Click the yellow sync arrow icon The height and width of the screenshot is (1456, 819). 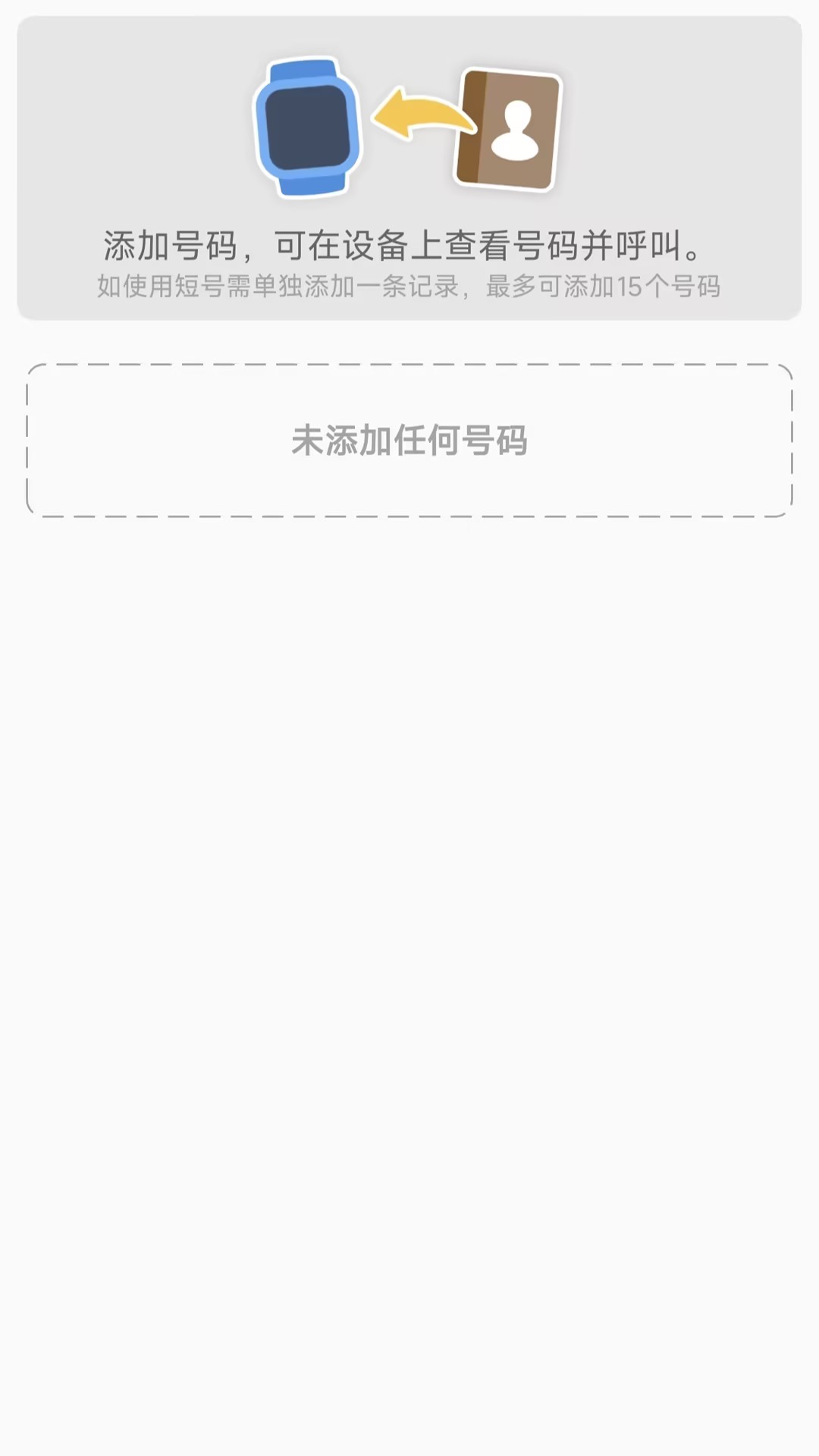(x=421, y=114)
